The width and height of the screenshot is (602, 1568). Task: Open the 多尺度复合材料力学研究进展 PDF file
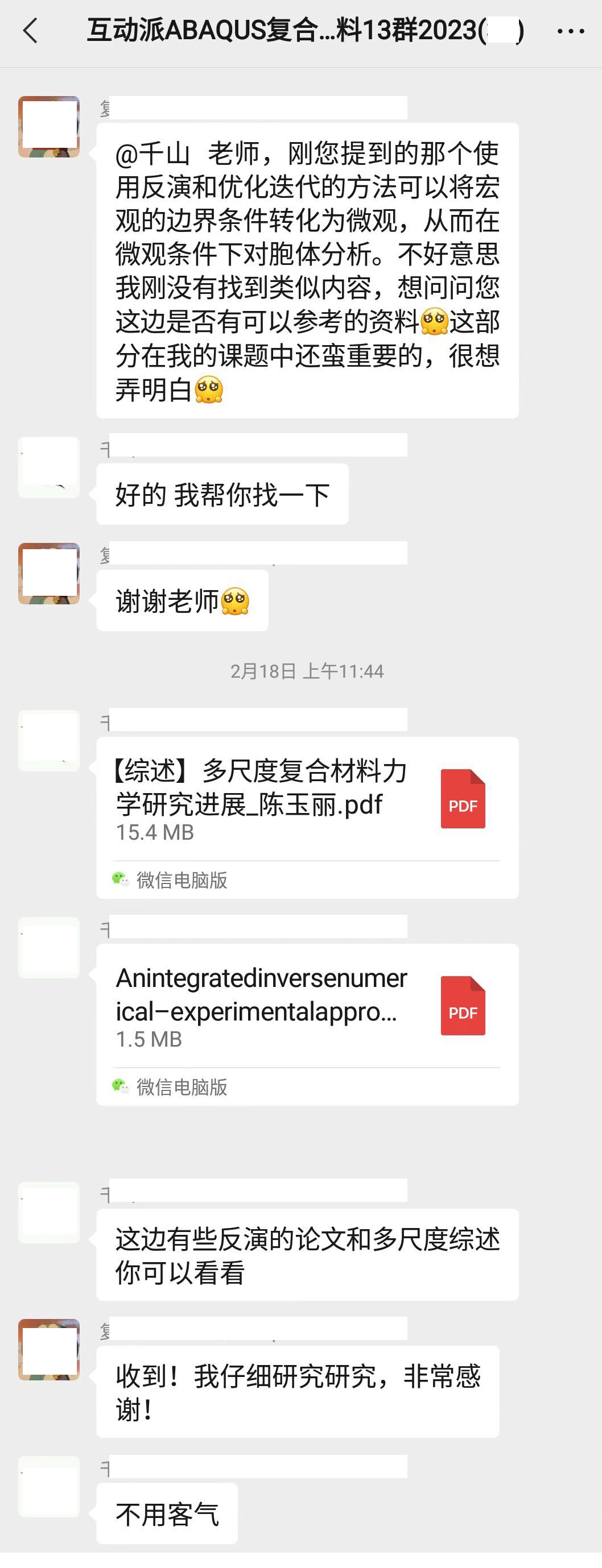point(307,799)
